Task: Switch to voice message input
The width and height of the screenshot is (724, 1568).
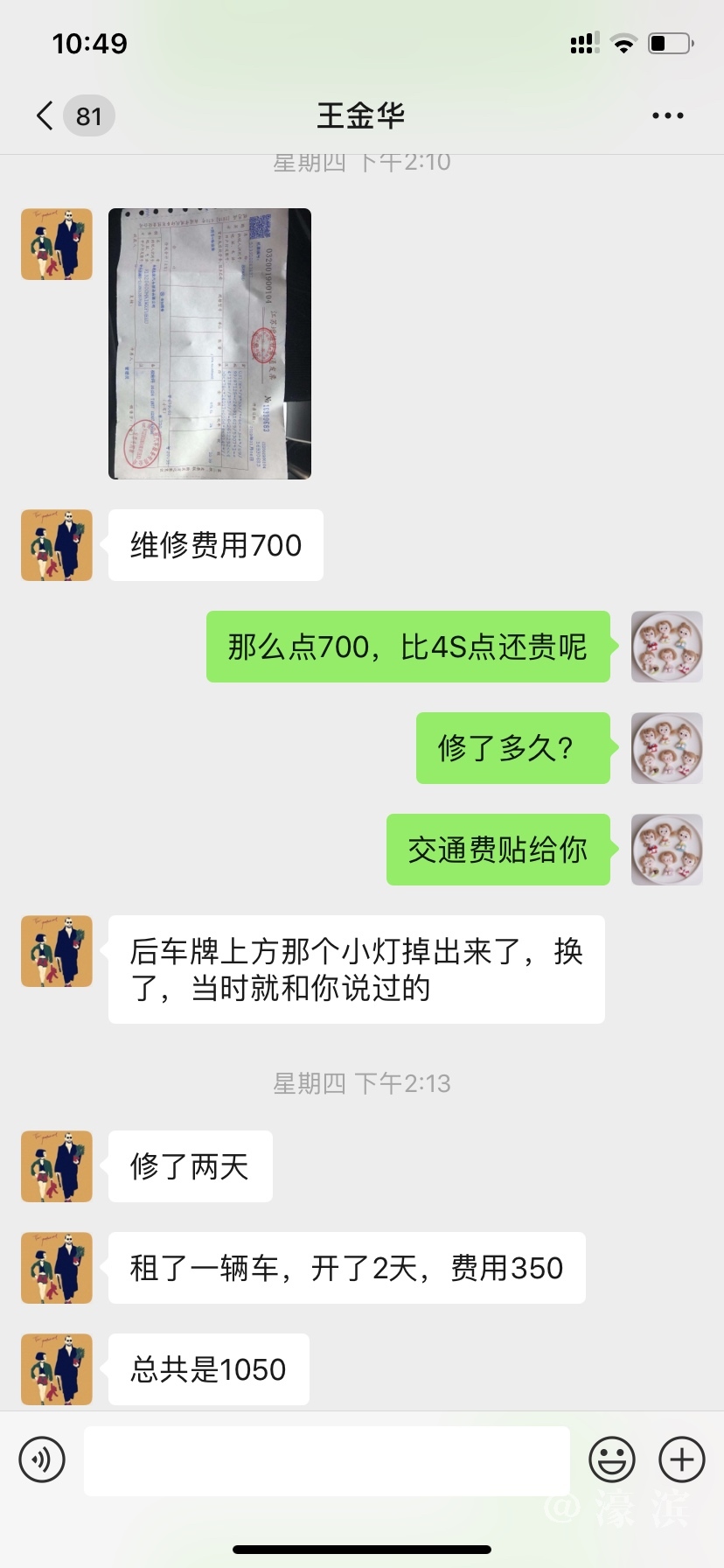Action: 42,1459
